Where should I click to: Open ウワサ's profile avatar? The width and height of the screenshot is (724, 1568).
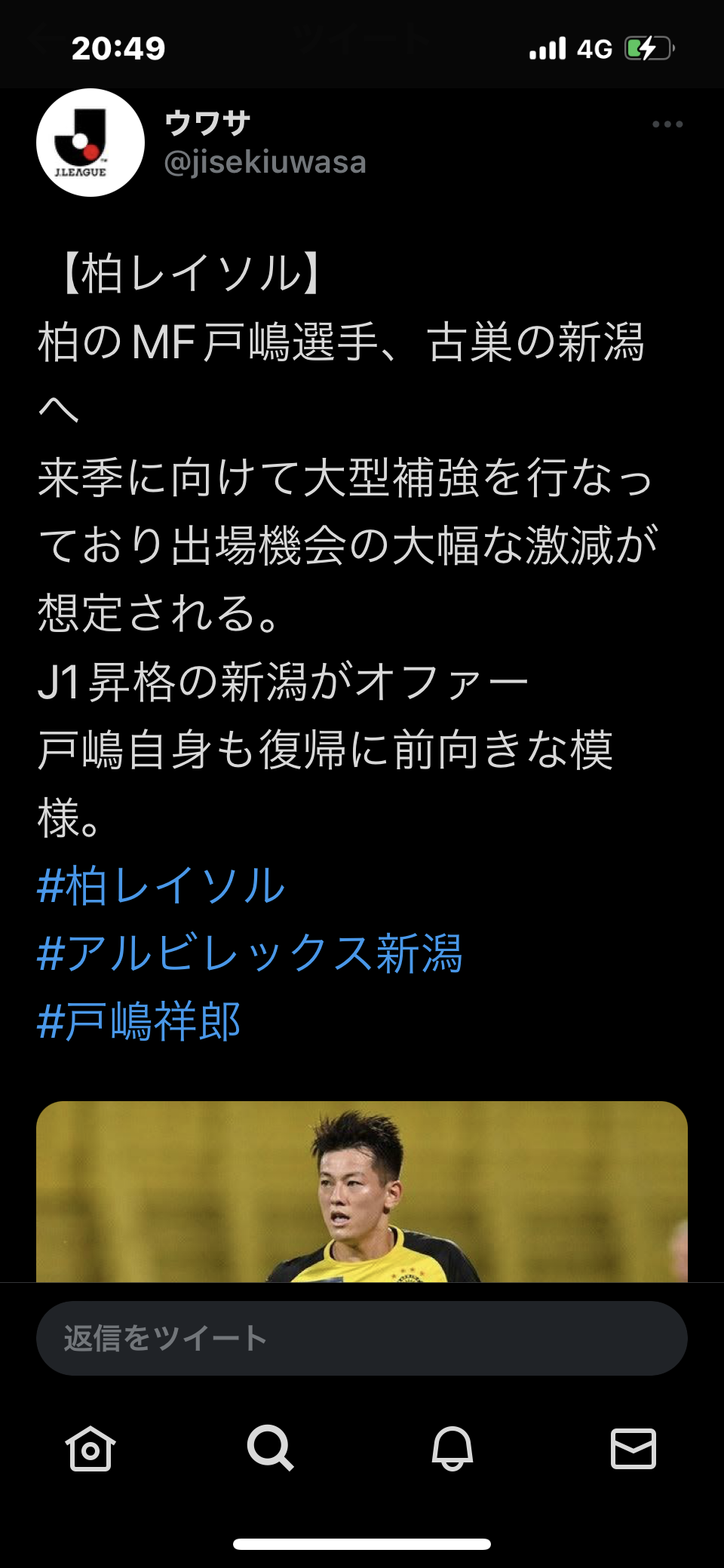[x=90, y=143]
